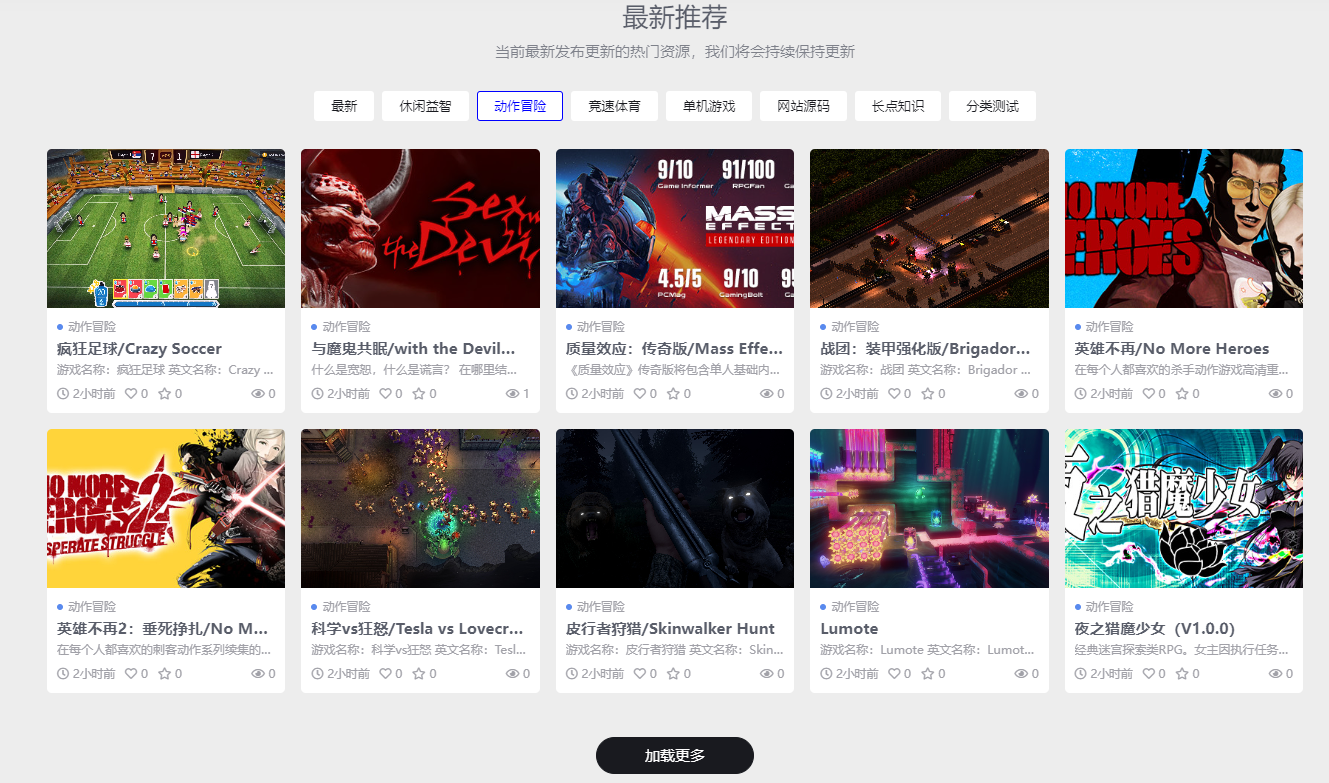
Task: Select the 竞速体育 category tab
Action: (x=614, y=106)
